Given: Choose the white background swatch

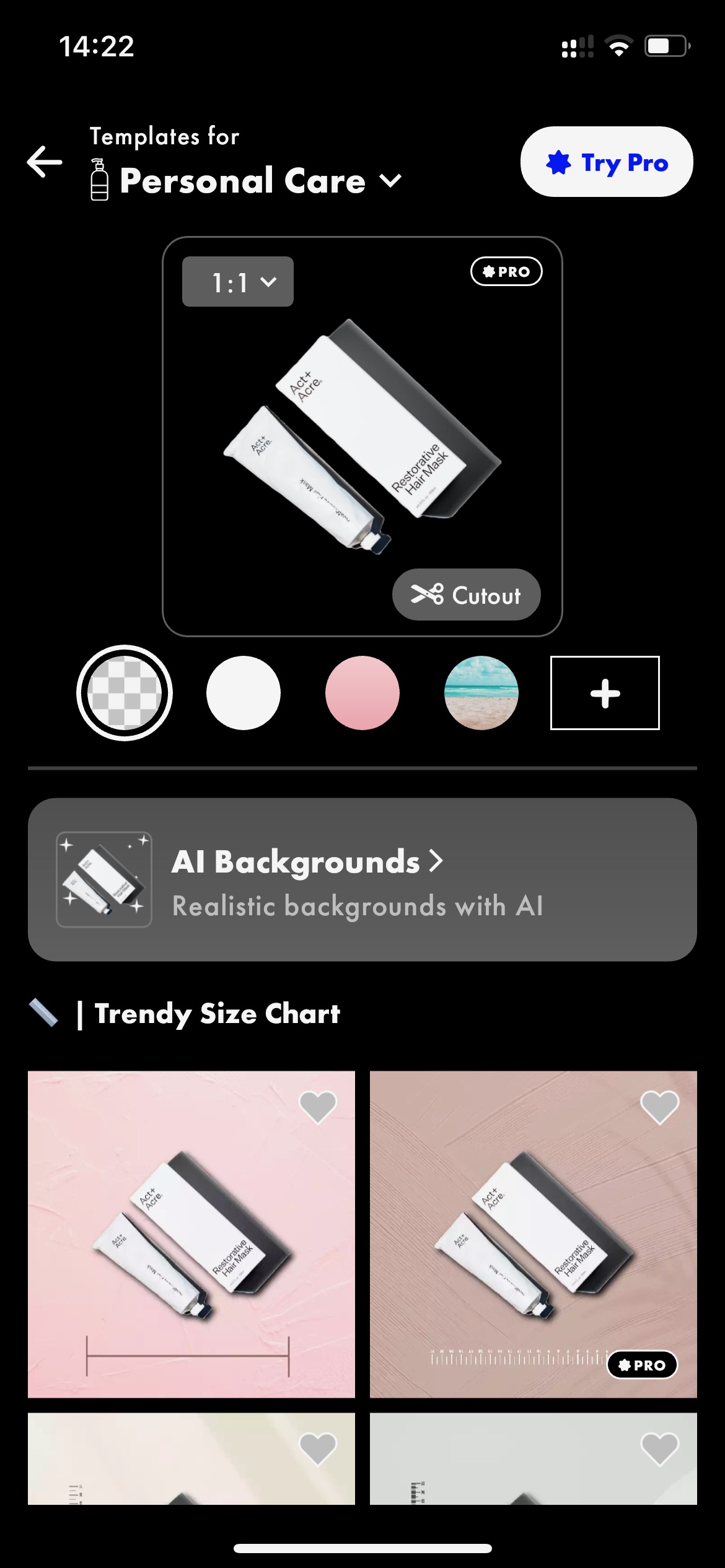Looking at the screenshot, I should coord(244,693).
